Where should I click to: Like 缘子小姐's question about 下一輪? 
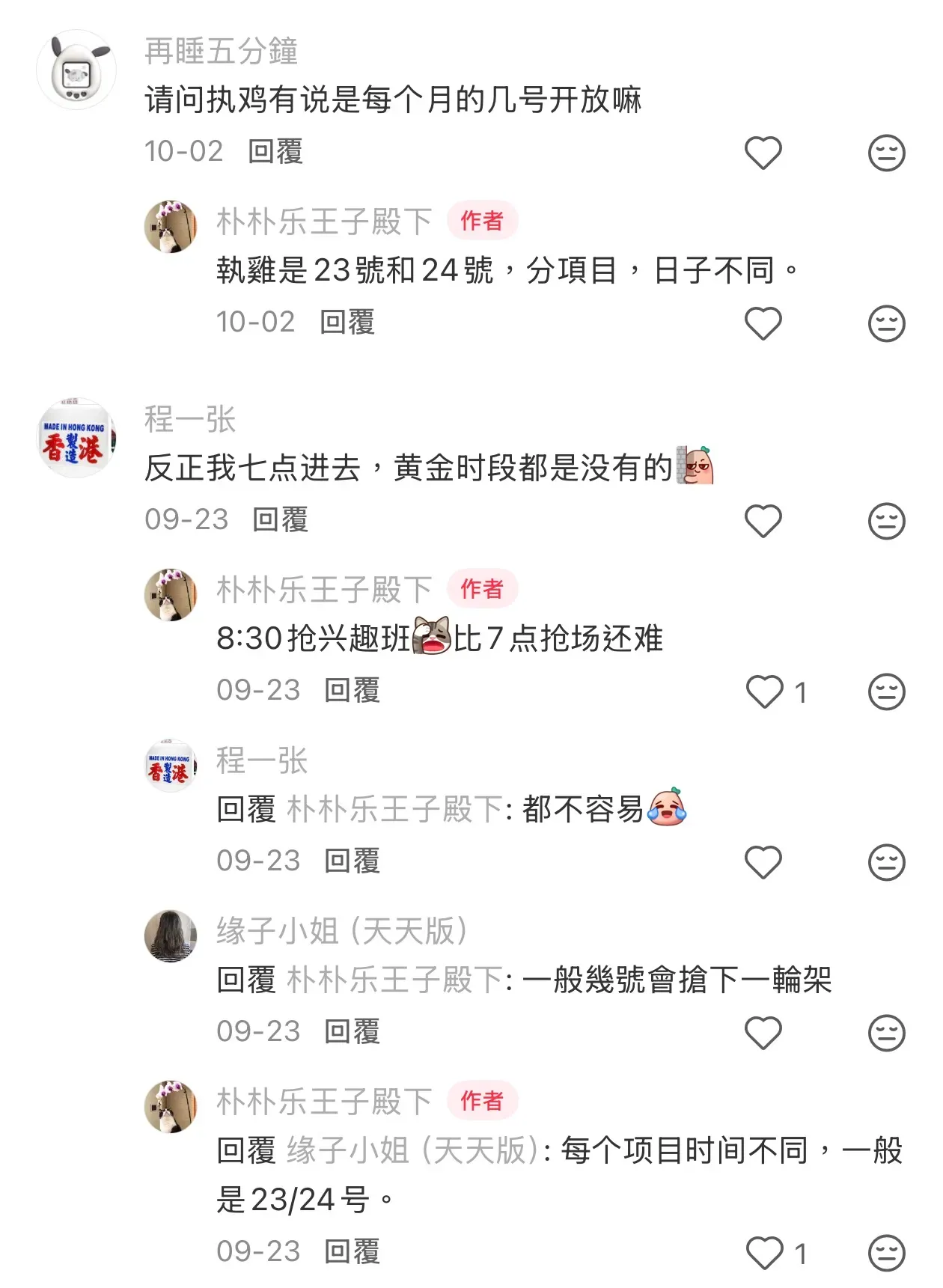(763, 1033)
